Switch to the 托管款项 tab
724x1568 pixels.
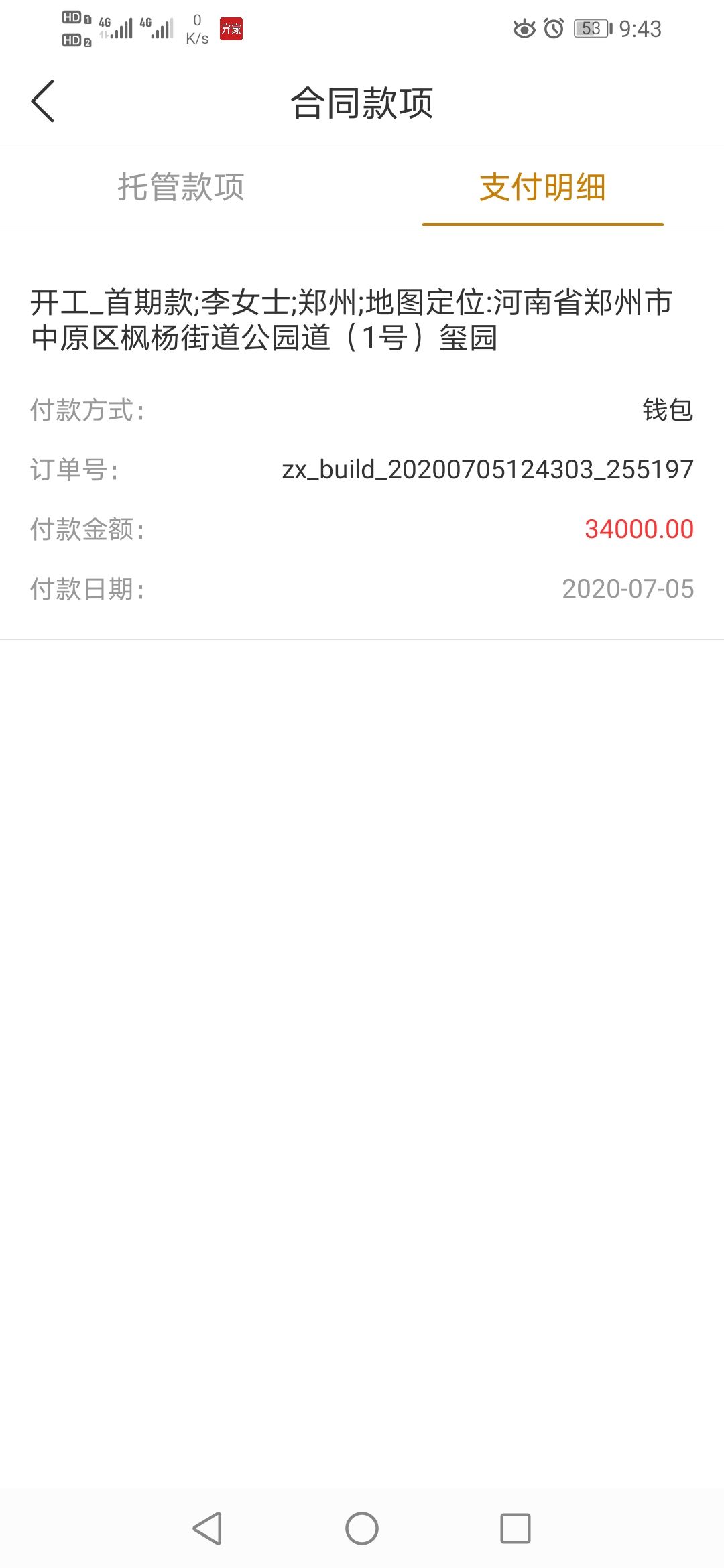(x=181, y=186)
